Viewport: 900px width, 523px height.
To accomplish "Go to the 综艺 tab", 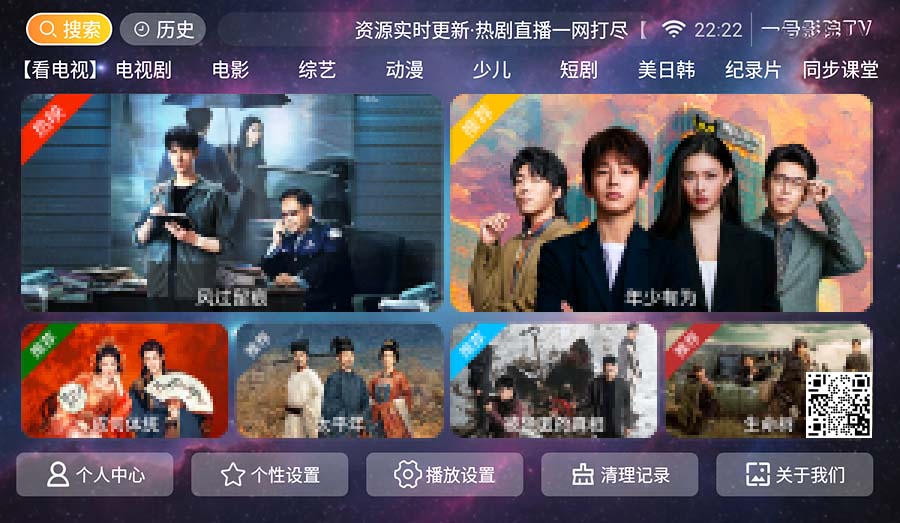I will (x=317, y=70).
